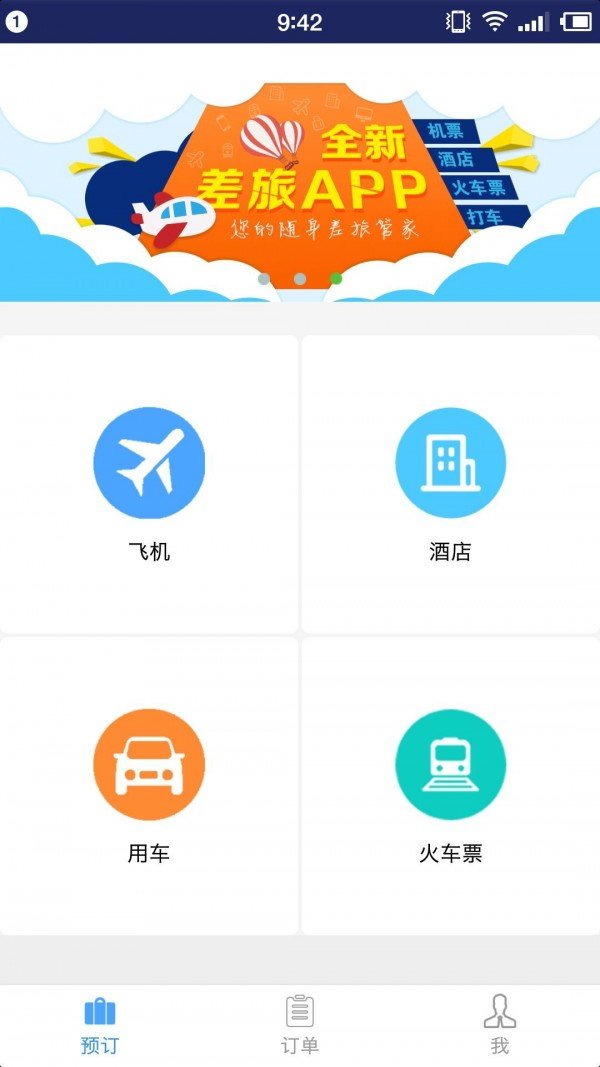
Task: Open the 火车票 train ticket tile
Action: [x=450, y=786]
